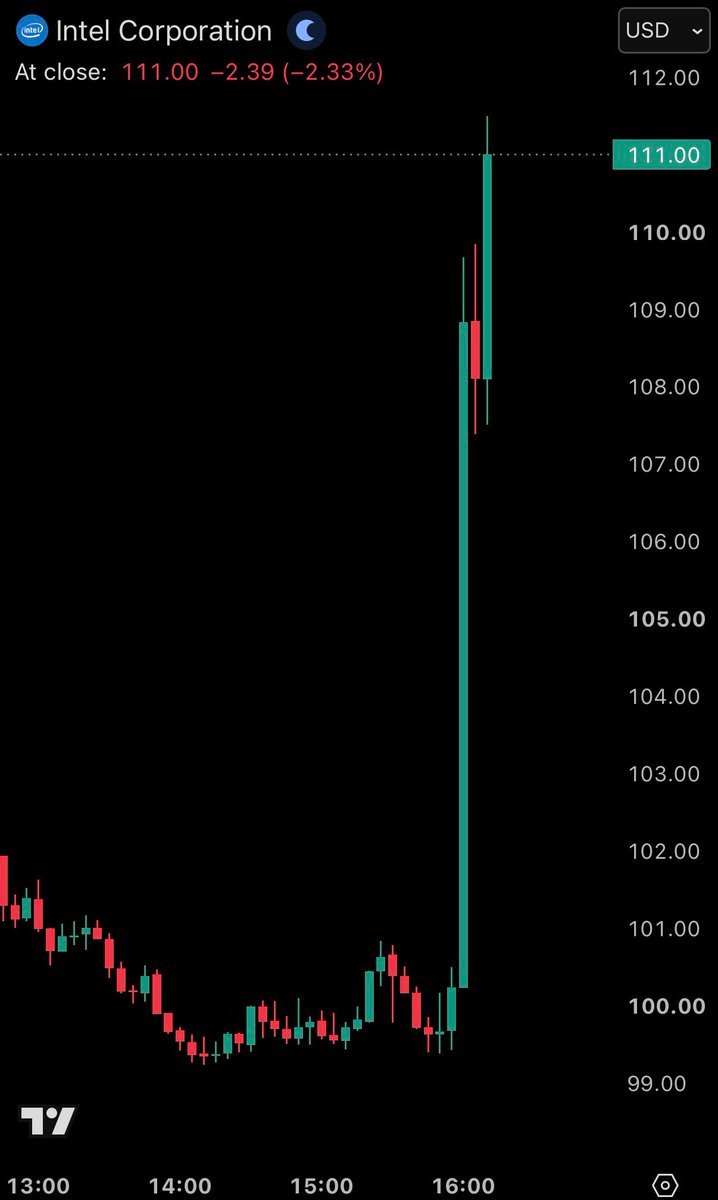Tap the moon market-status icon
718x1200 pixels.
pyautogui.click(x=306, y=31)
